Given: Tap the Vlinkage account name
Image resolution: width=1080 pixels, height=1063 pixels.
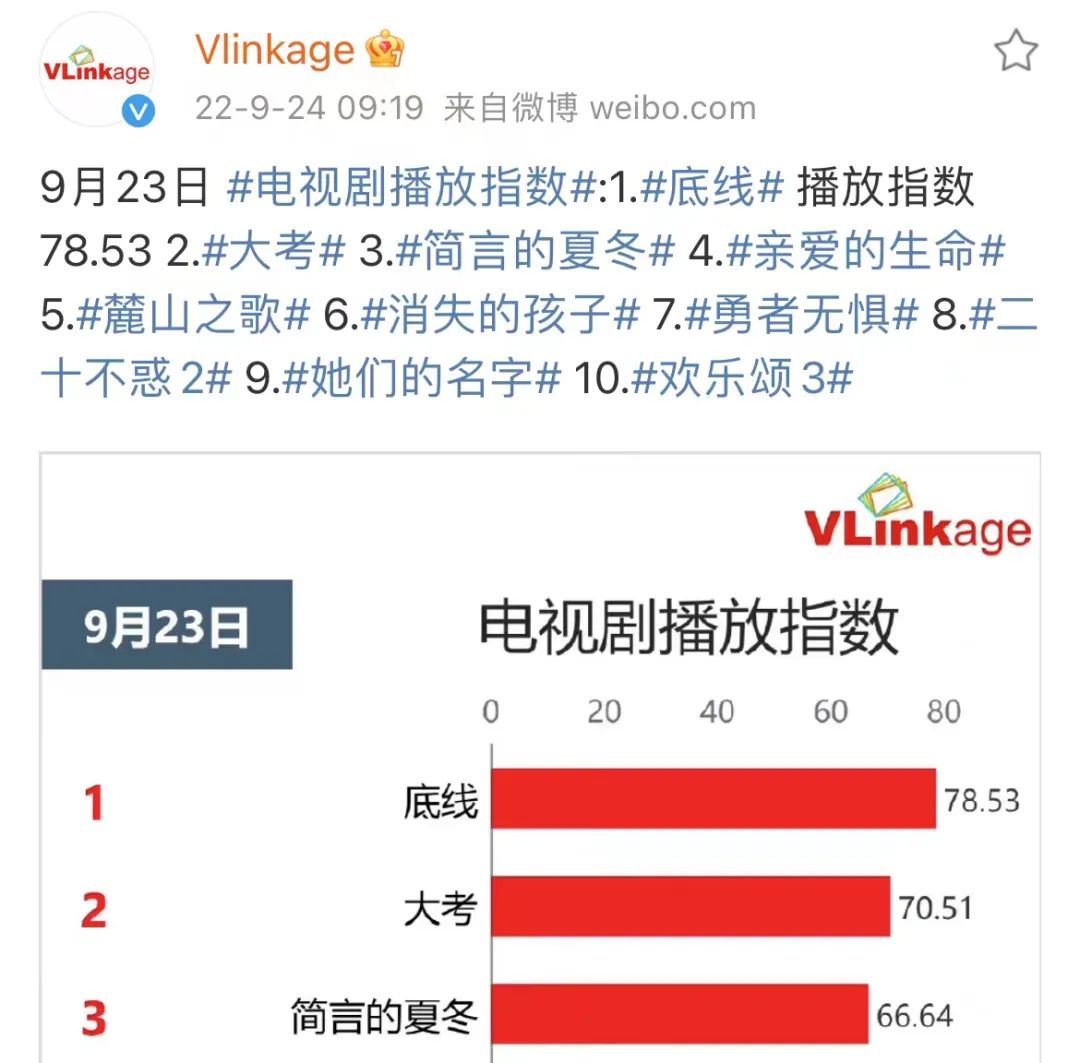Looking at the screenshot, I should point(275,49).
